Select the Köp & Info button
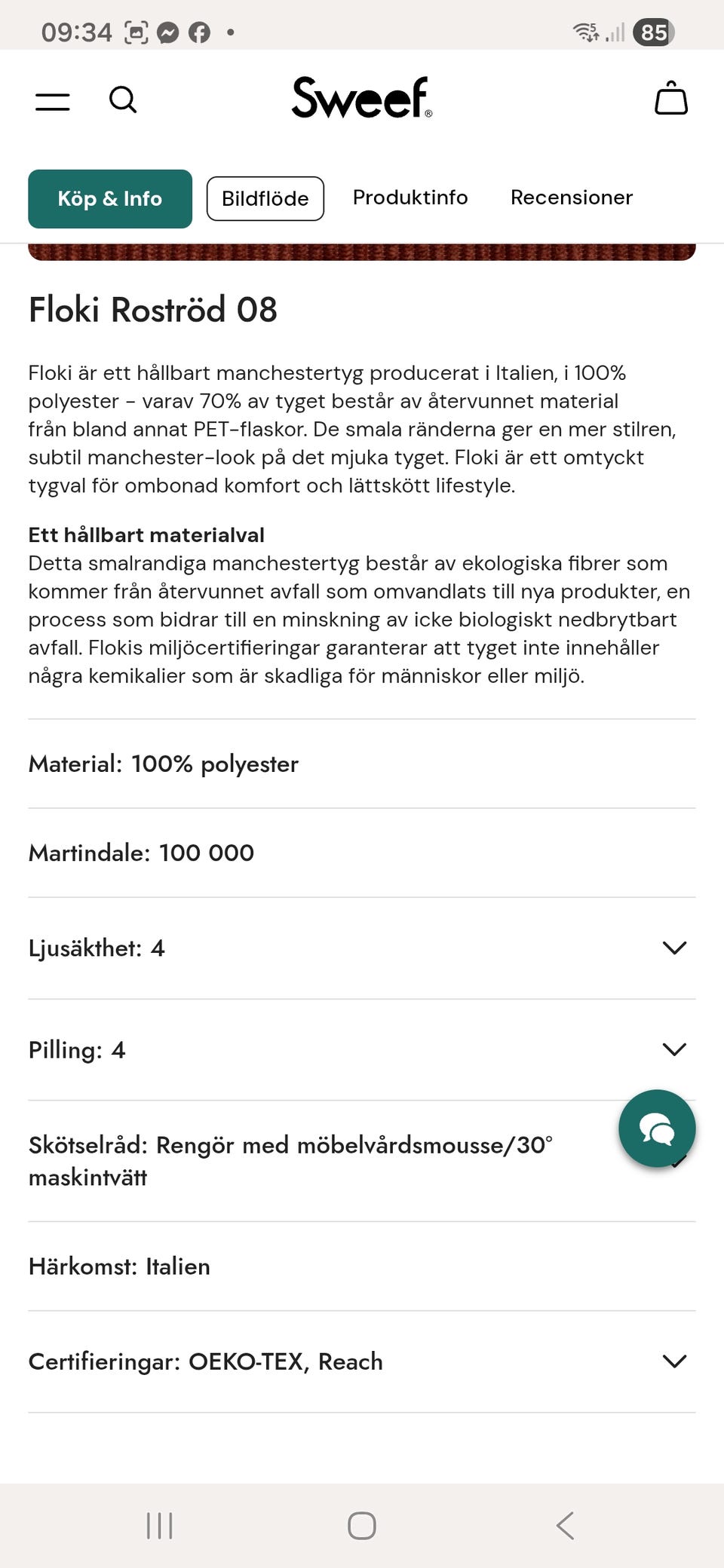The width and height of the screenshot is (724, 1568). (x=109, y=198)
